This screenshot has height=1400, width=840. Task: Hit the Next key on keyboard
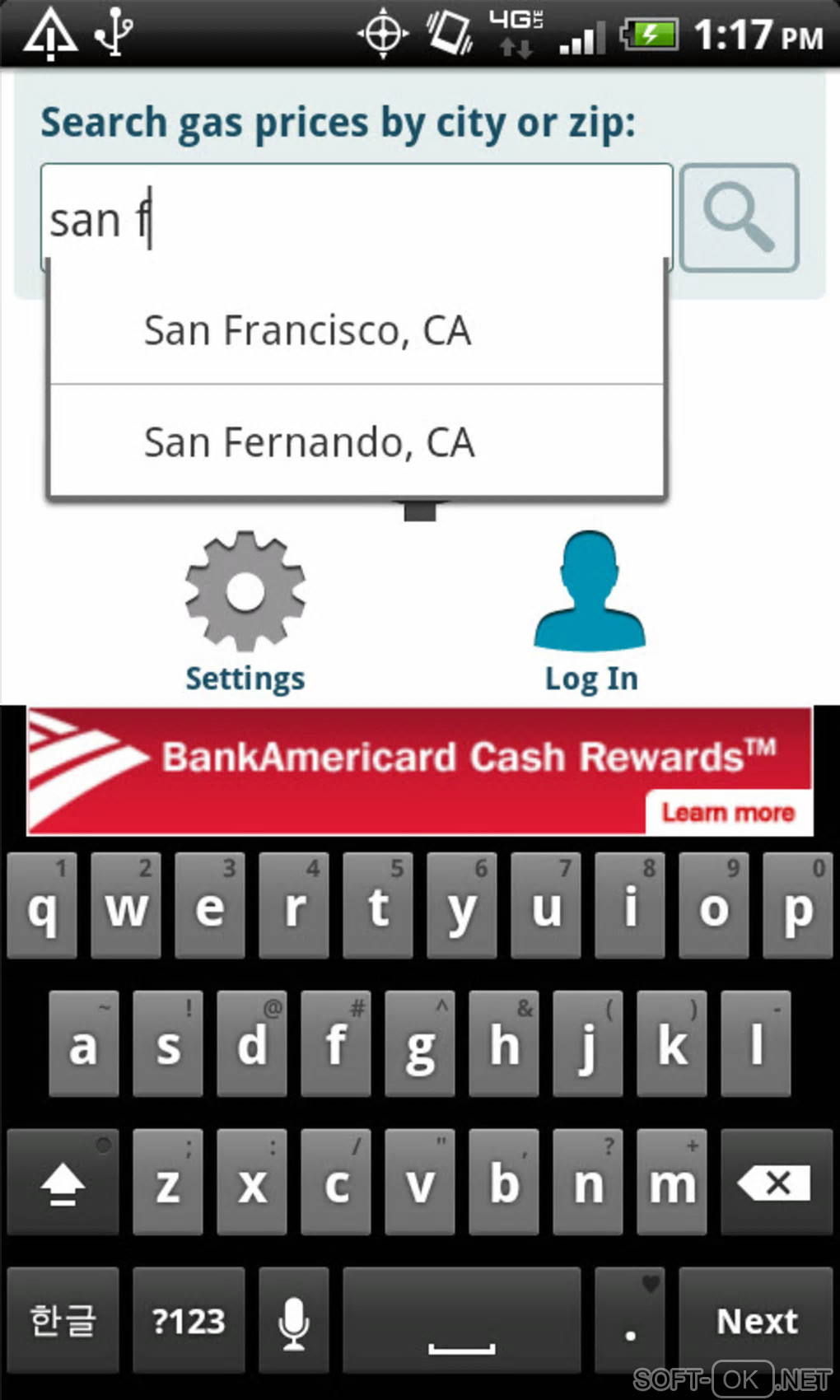tap(756, 1321)
